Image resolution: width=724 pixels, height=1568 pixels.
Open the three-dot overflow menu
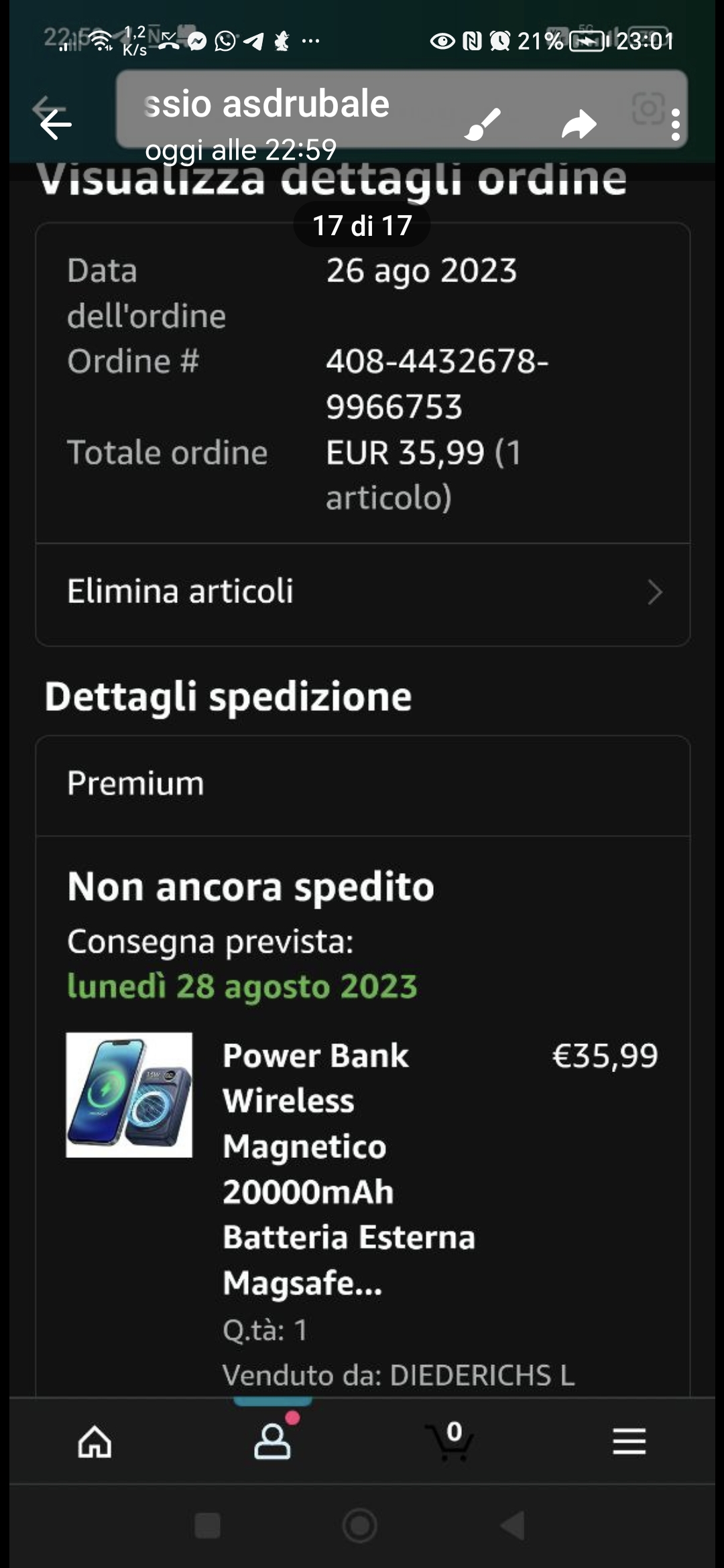click(675, 125)
